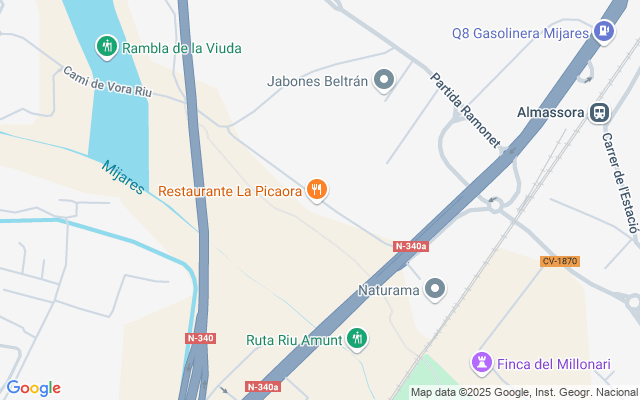Open the Q8 Gasolinera Mijares pin
The height and width of the screenshot is (400, 640).
coord(604,32)
